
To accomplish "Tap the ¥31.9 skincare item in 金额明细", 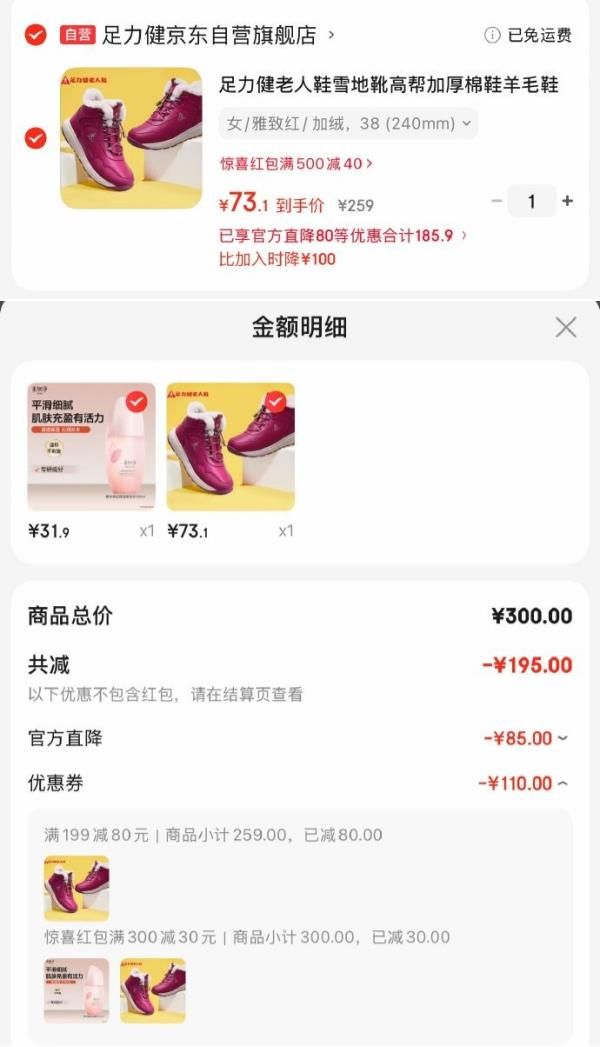I will point(91,447).
